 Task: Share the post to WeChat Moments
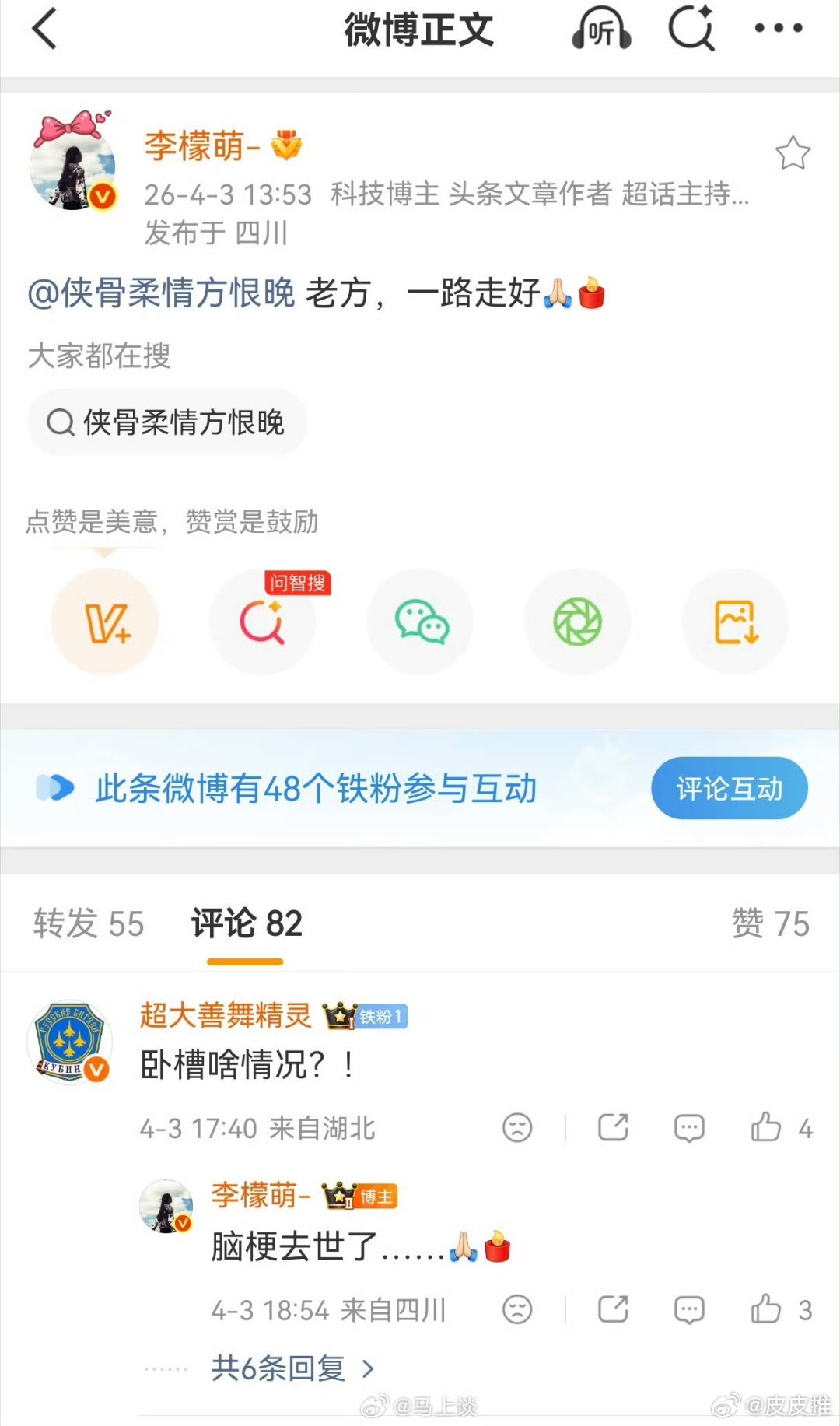[577, 621]
